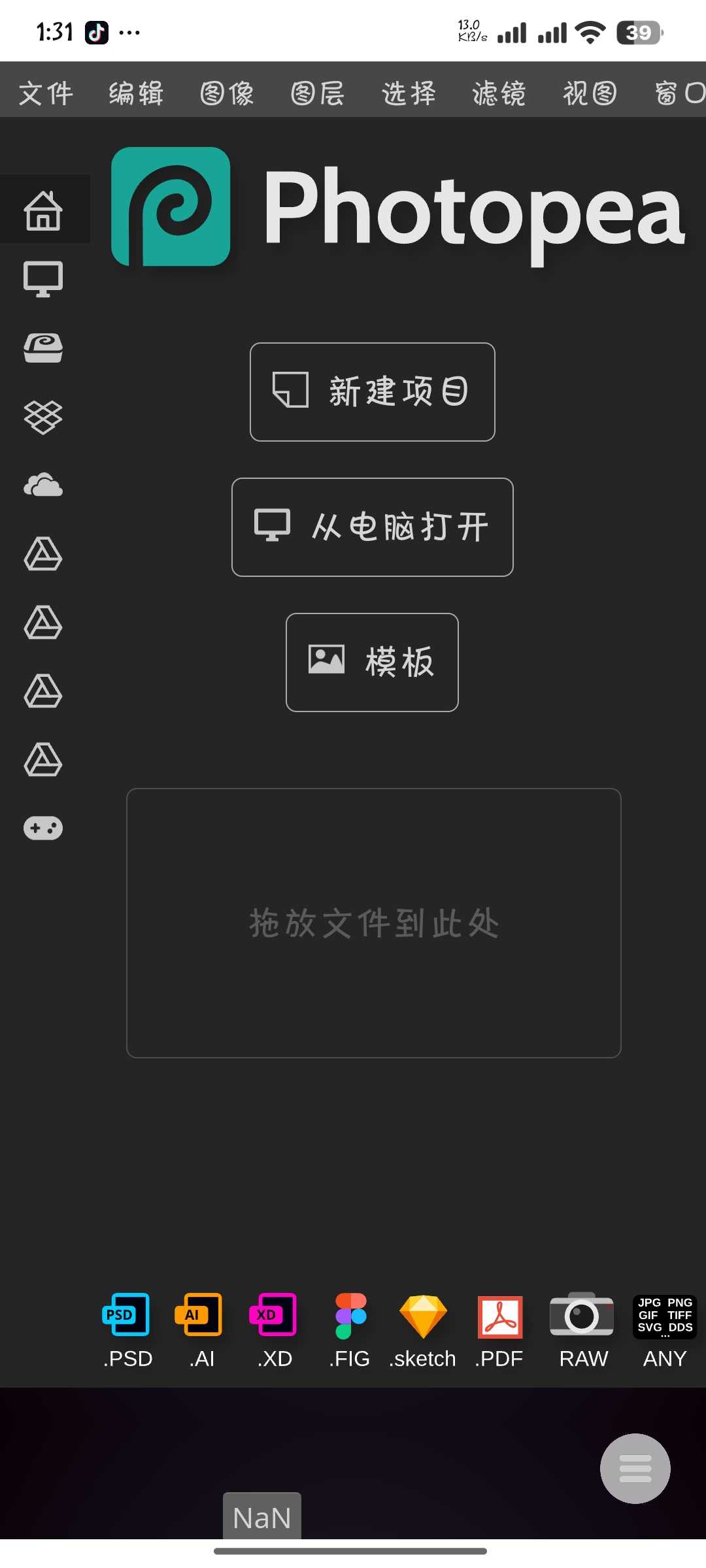Tap the round floating menu button

point(635,1469)
